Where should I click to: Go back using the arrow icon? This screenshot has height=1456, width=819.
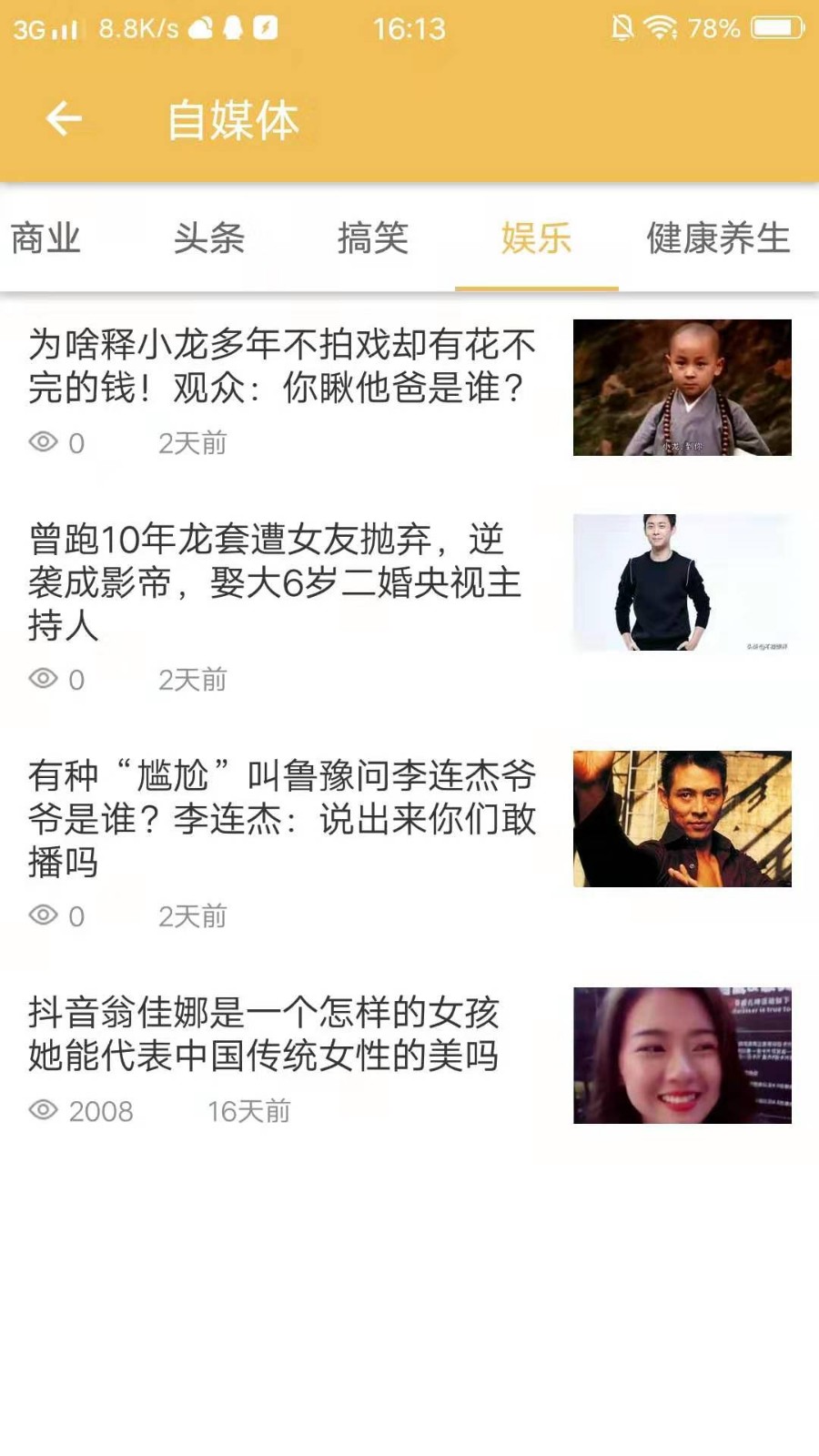pyautogui.click(x=64, y=118)
